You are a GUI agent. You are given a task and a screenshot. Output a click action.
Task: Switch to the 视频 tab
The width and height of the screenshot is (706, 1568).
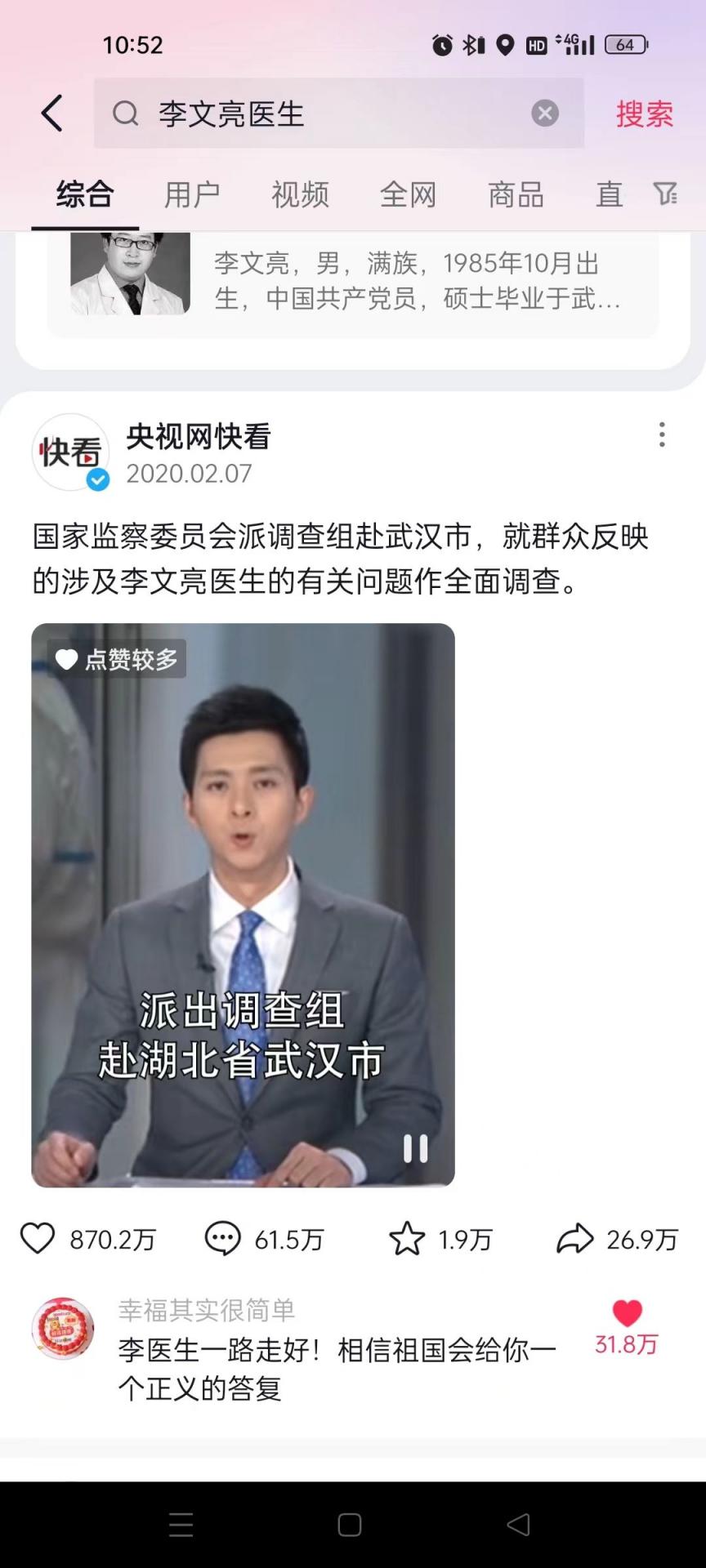pos(300,194)
